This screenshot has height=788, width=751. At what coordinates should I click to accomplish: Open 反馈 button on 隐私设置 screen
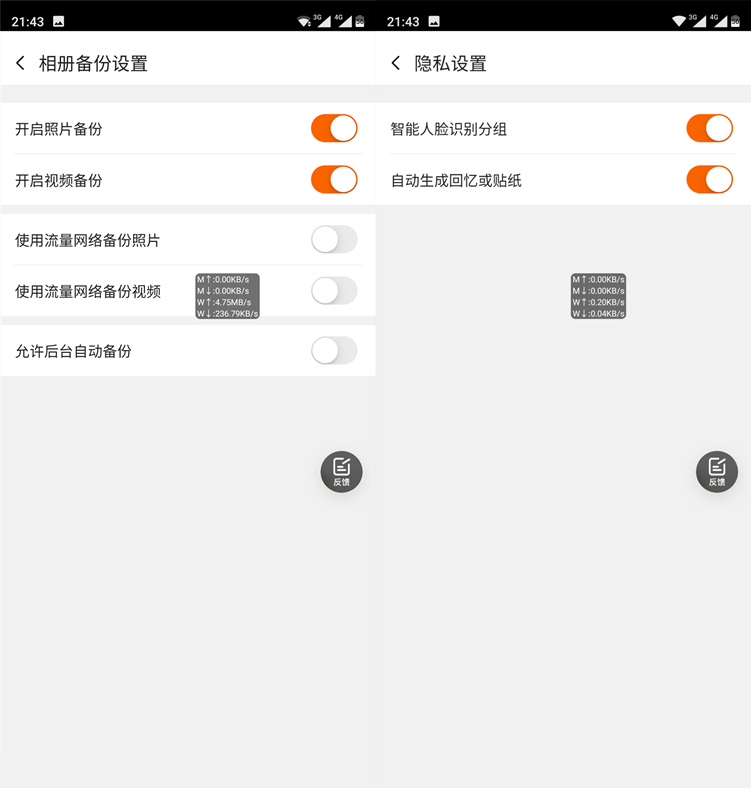(x=716, y=472)
